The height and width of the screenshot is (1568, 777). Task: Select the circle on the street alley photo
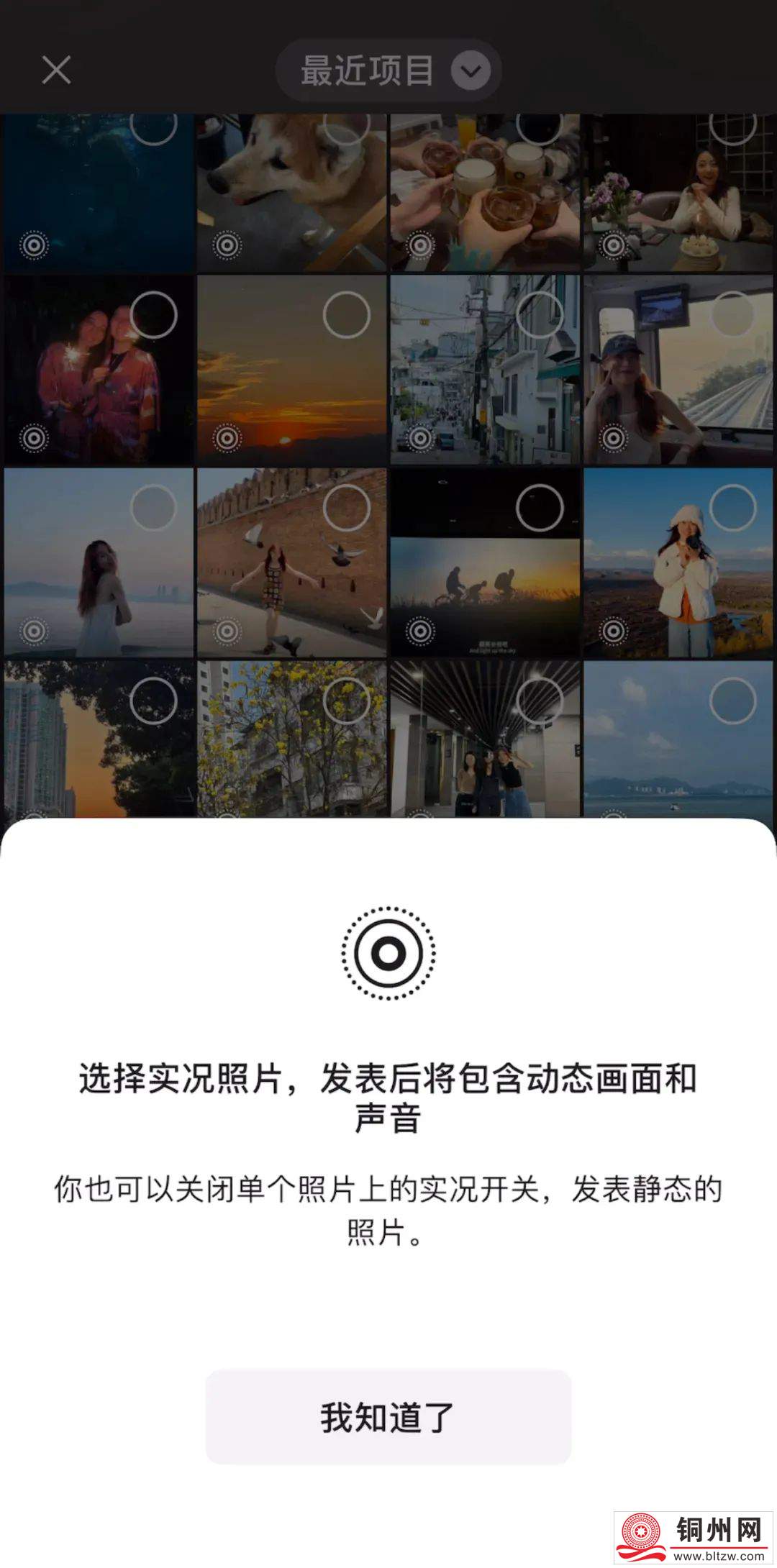click(540, 315)
